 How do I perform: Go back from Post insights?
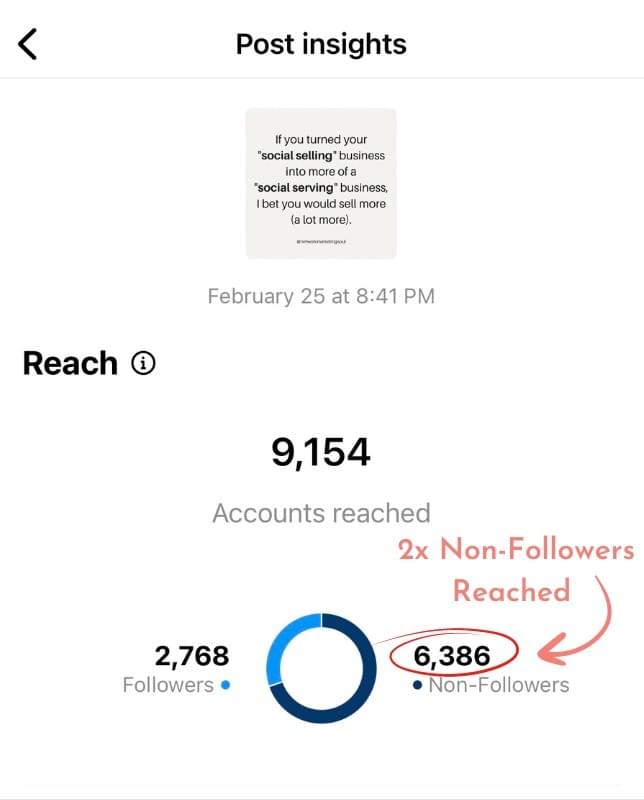(x=28, y=44)
